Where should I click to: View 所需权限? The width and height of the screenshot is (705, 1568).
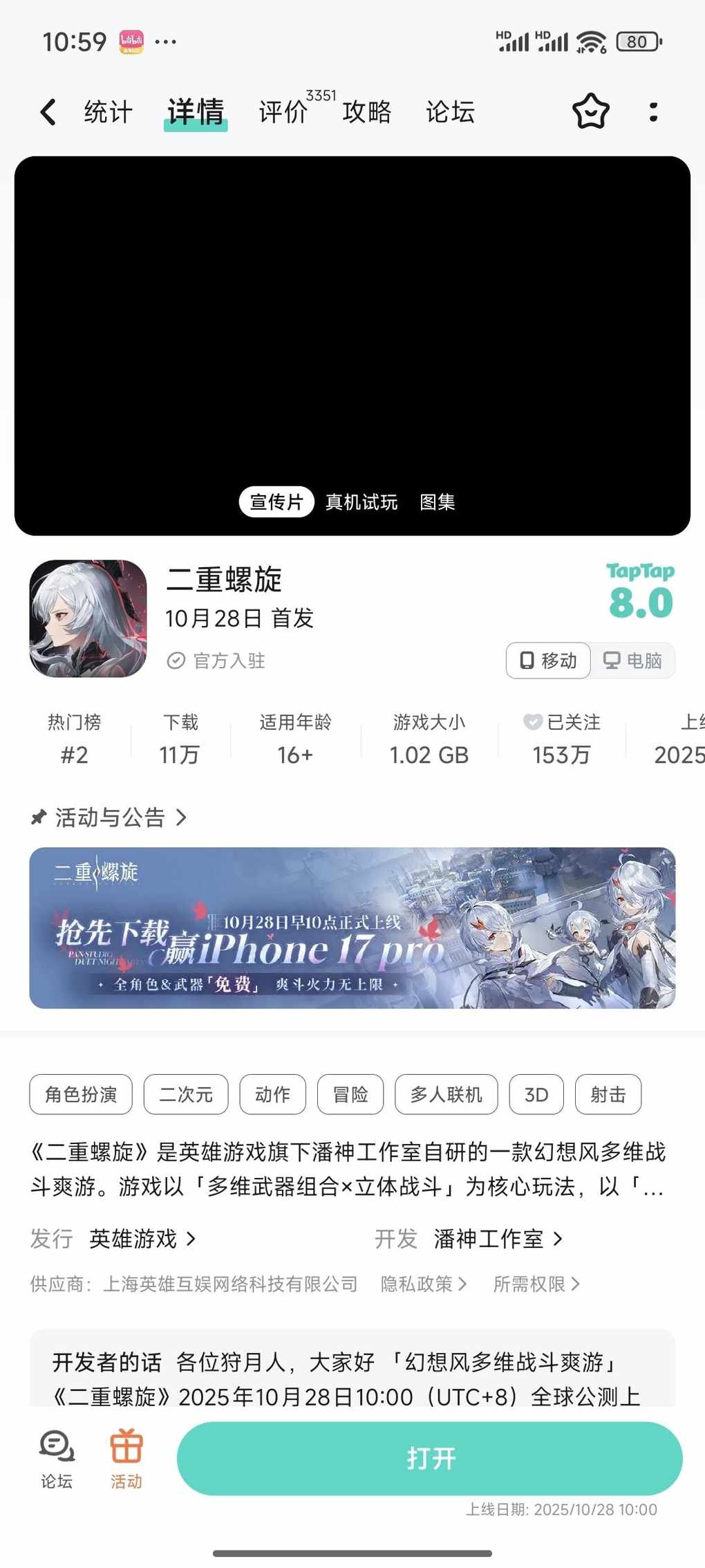(x=536, y=1284)
